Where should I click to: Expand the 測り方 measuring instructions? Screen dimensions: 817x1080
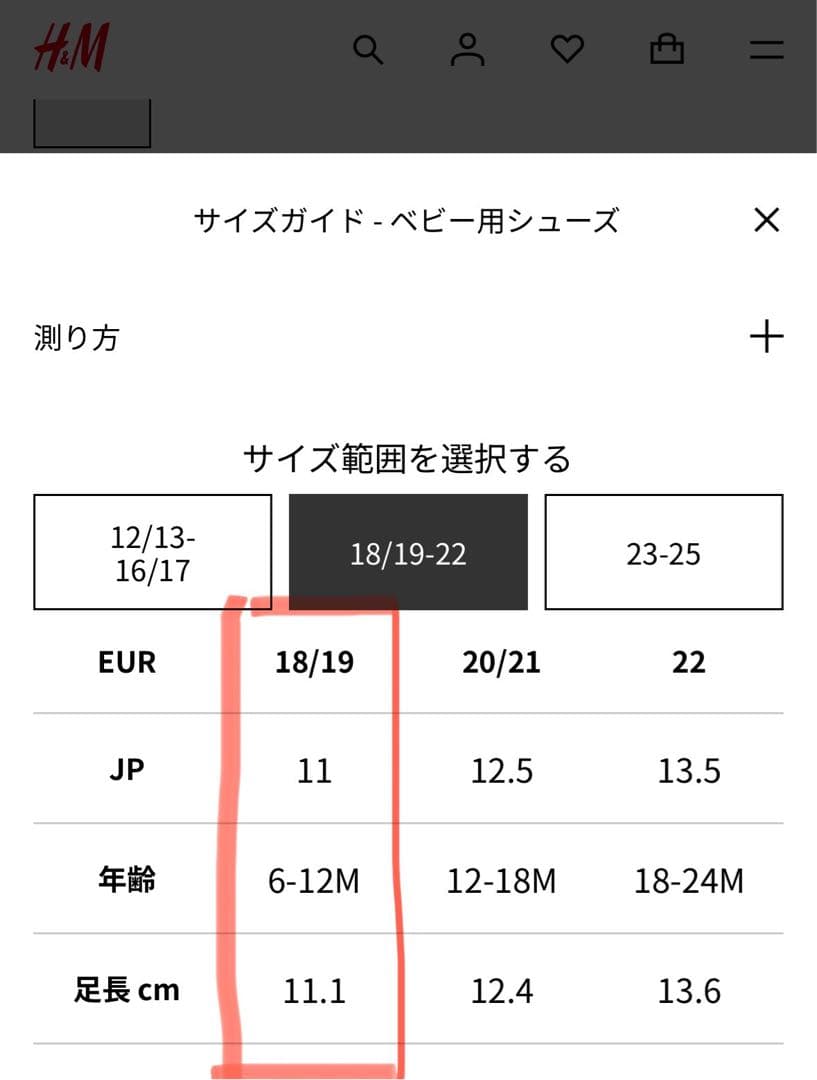[x=408, y=338]
